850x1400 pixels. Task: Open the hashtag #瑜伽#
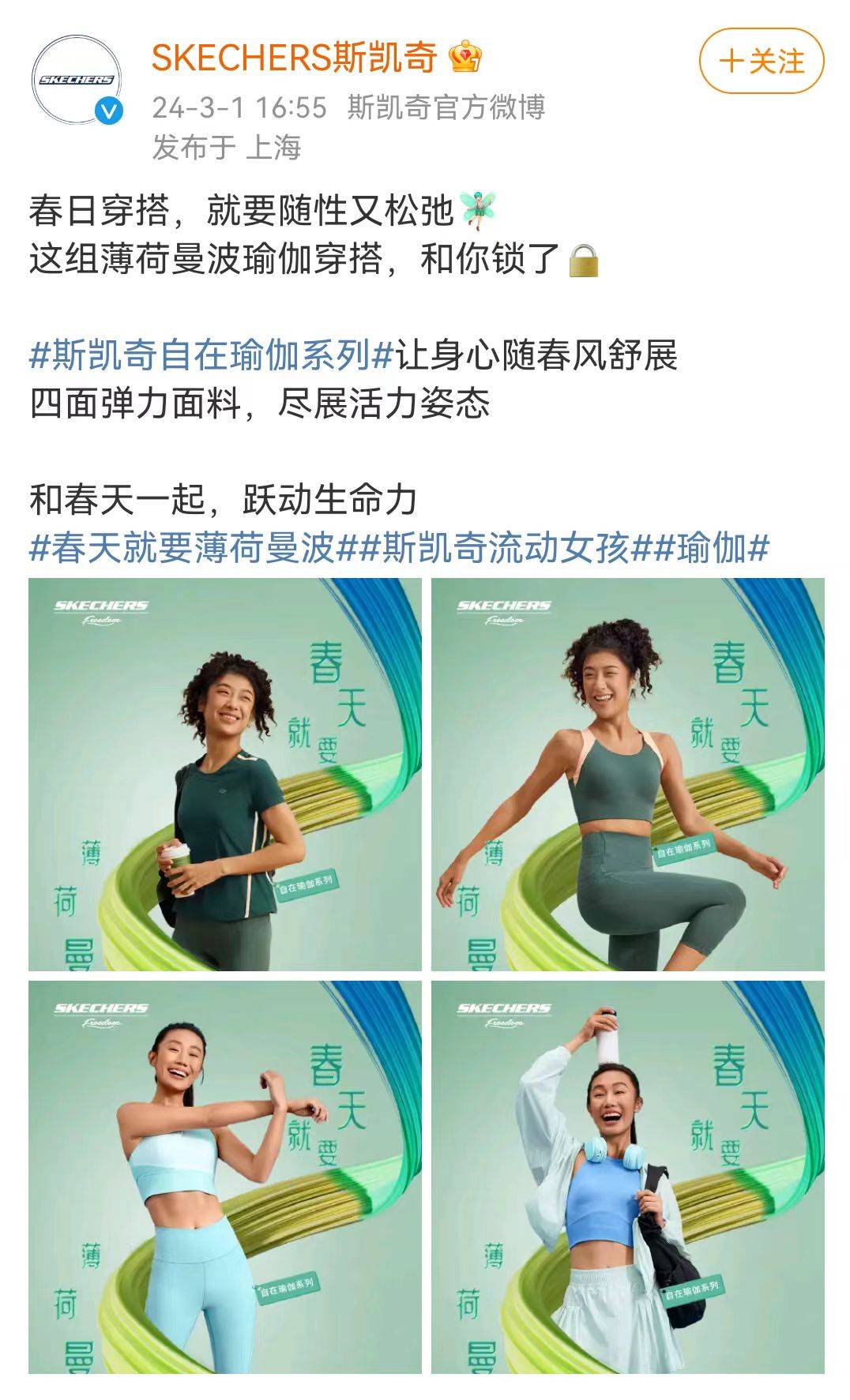click(713, 547)
